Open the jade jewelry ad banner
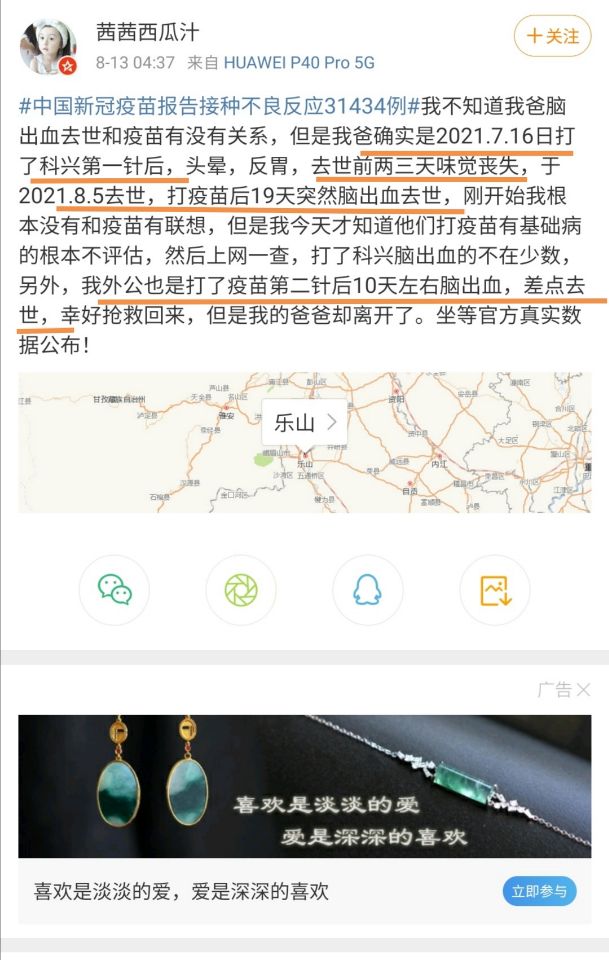The image size is (609, 960). click(x=304, y=785)
